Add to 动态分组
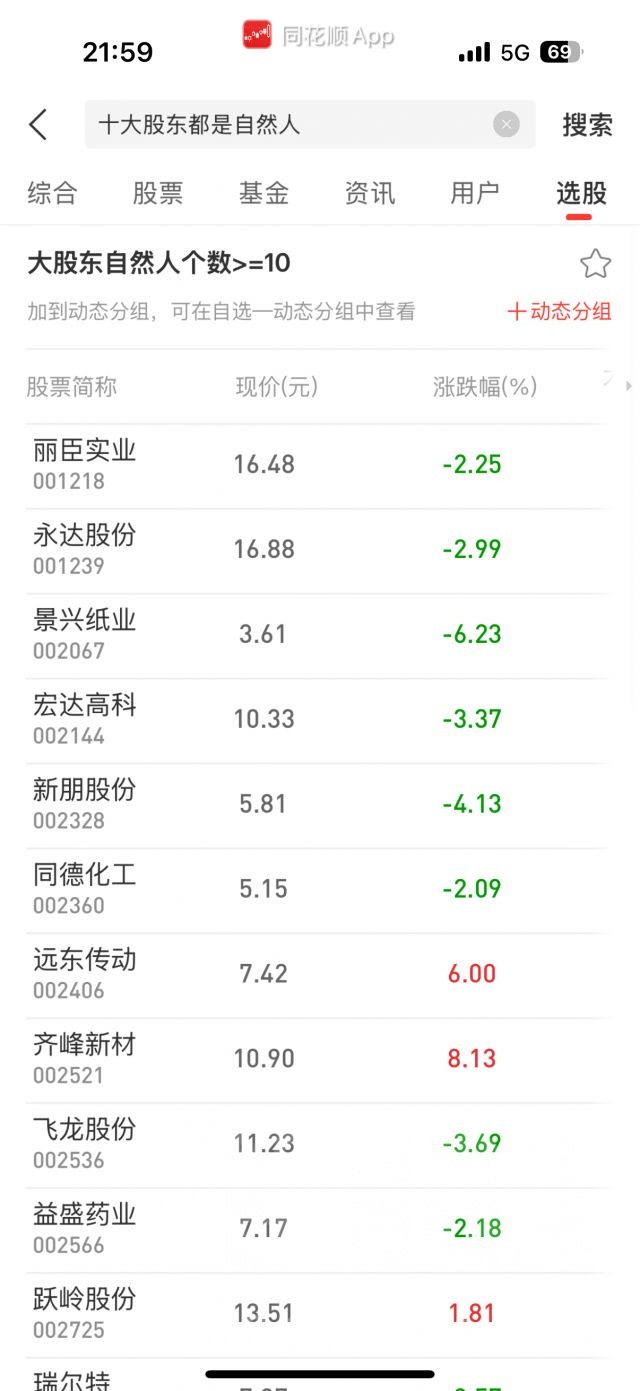 [559, 312]
